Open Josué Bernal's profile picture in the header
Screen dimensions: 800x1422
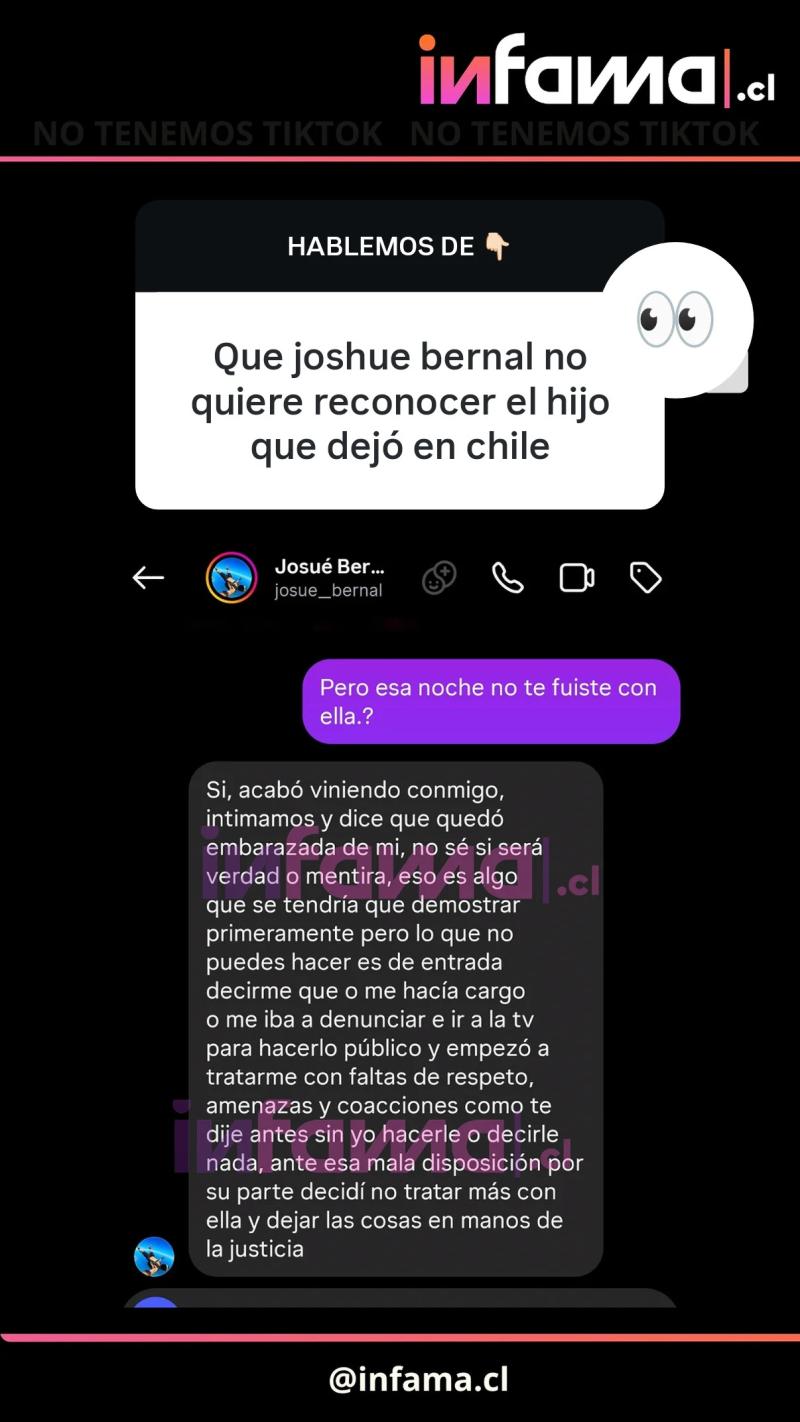point(232,577)
